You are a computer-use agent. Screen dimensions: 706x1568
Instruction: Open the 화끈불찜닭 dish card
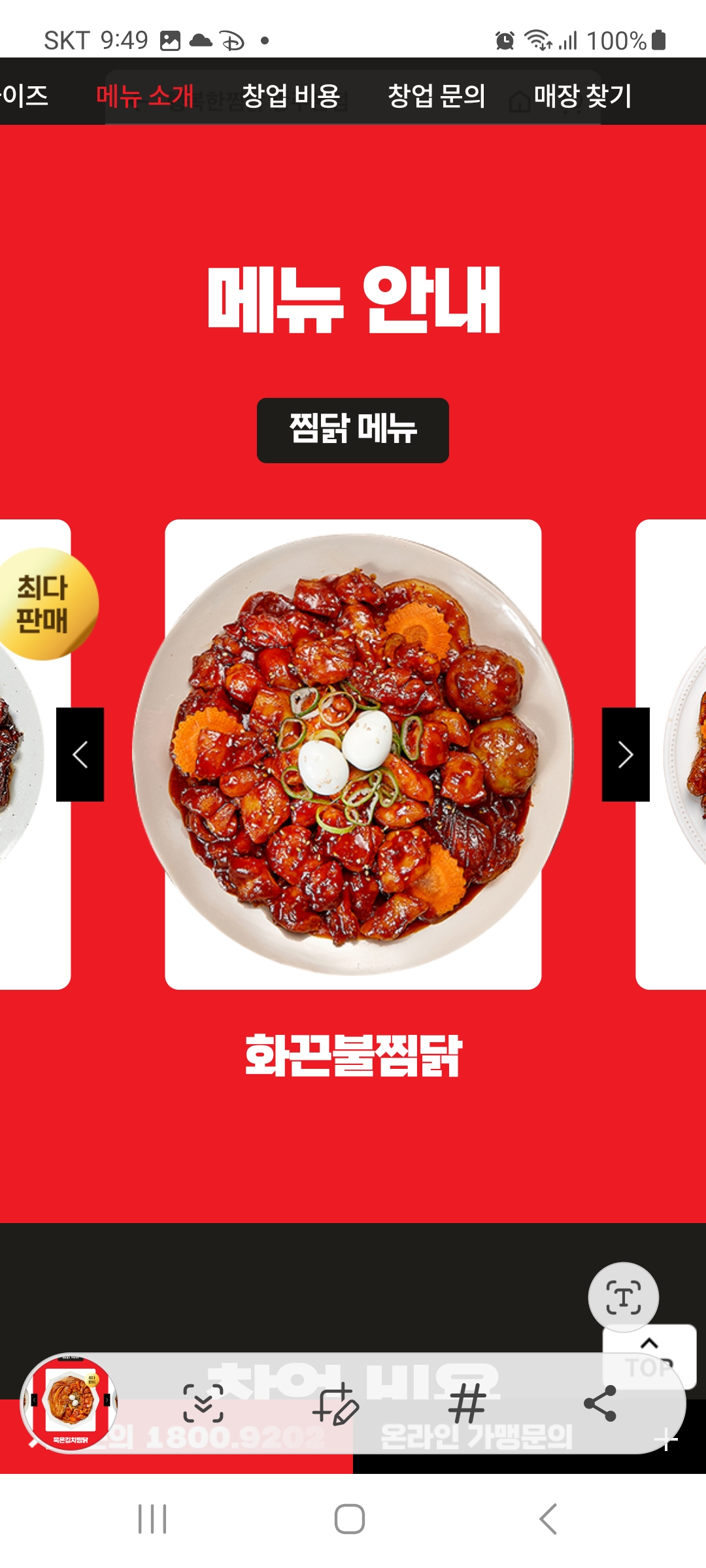click(353, 755)
